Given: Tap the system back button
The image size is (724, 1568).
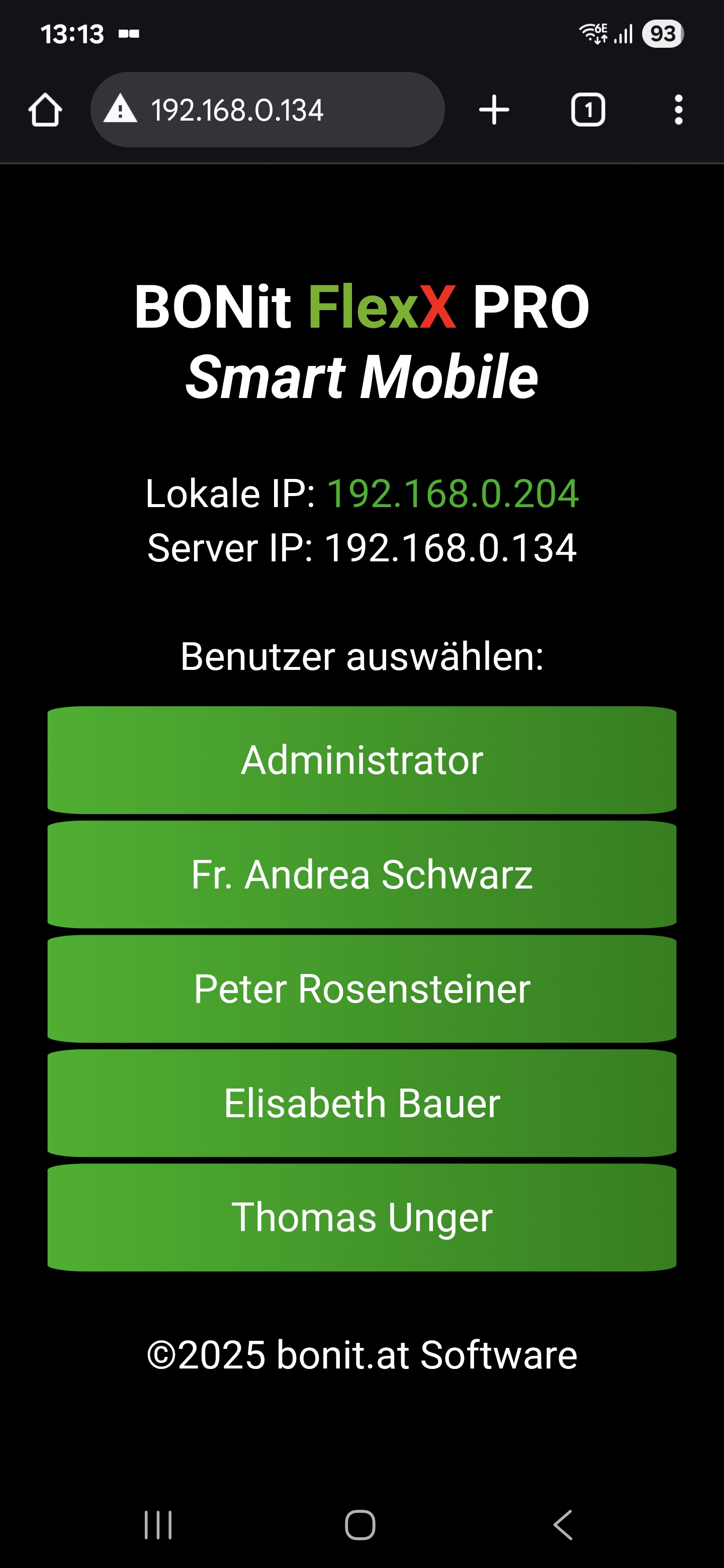Looking at the screenshot, I should click(563, 1525).
